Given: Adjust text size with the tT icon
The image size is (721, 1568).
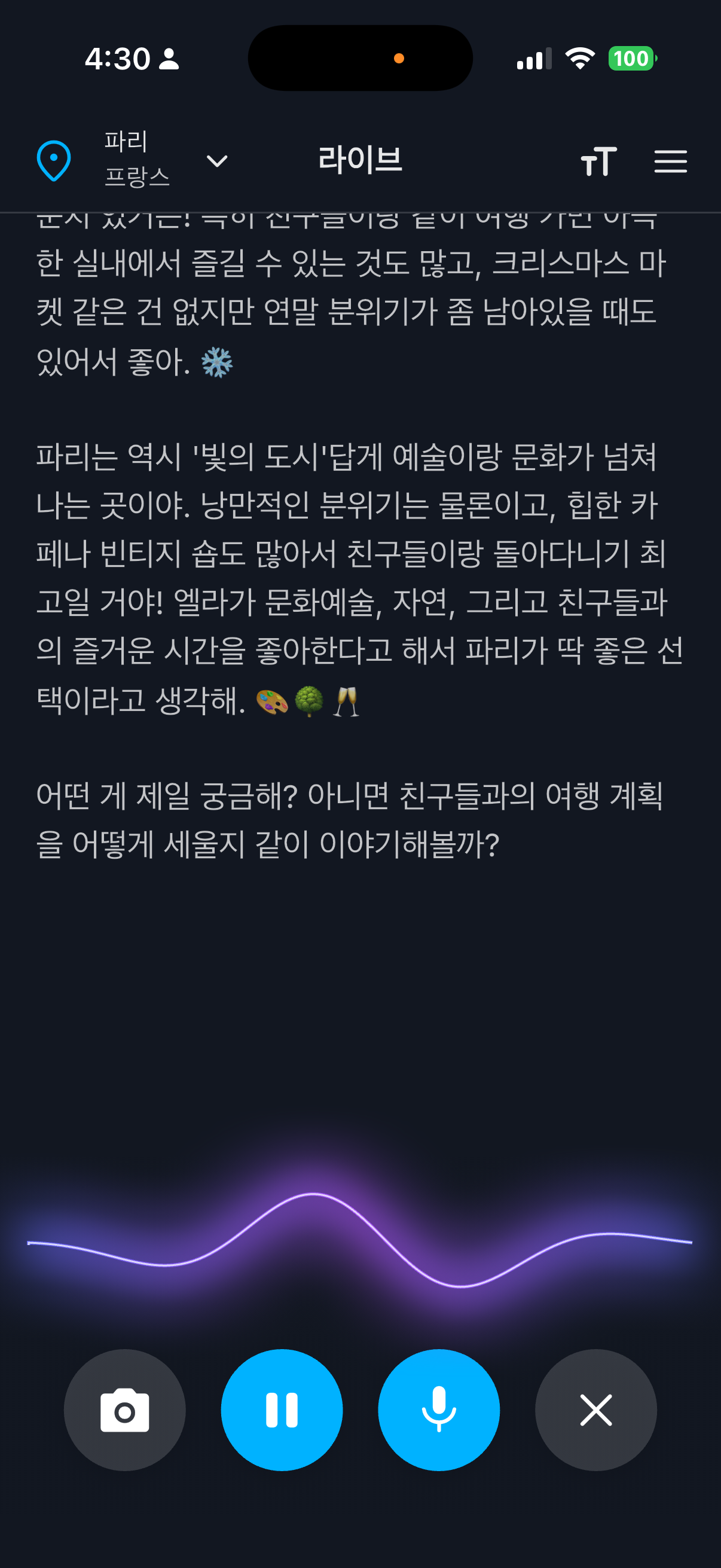Looking at the screenshot, I should point(598,161).
